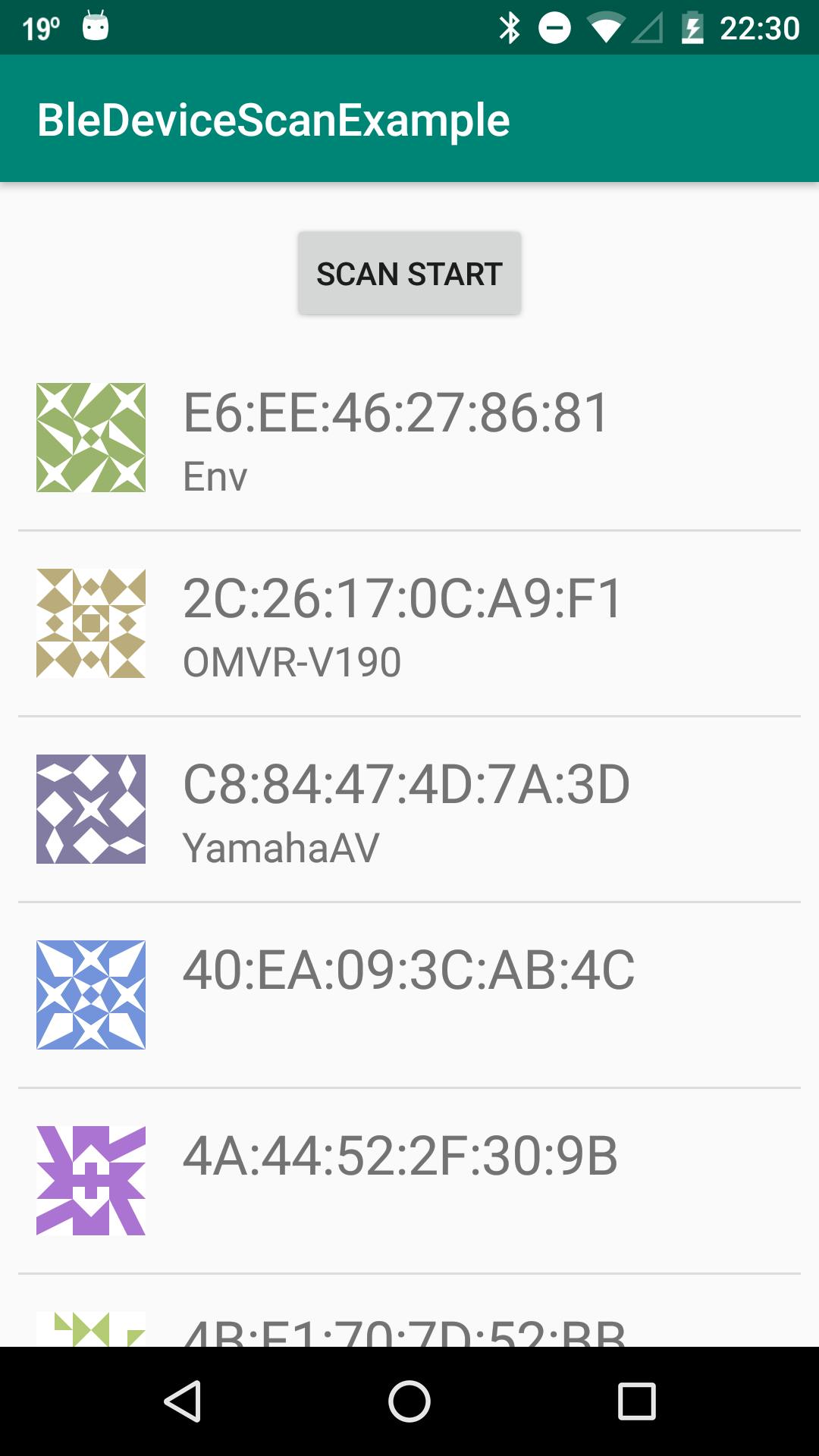Viewport: 819px width, 1456px height.
Task: Go back with the system back button
Action: 183,1401
